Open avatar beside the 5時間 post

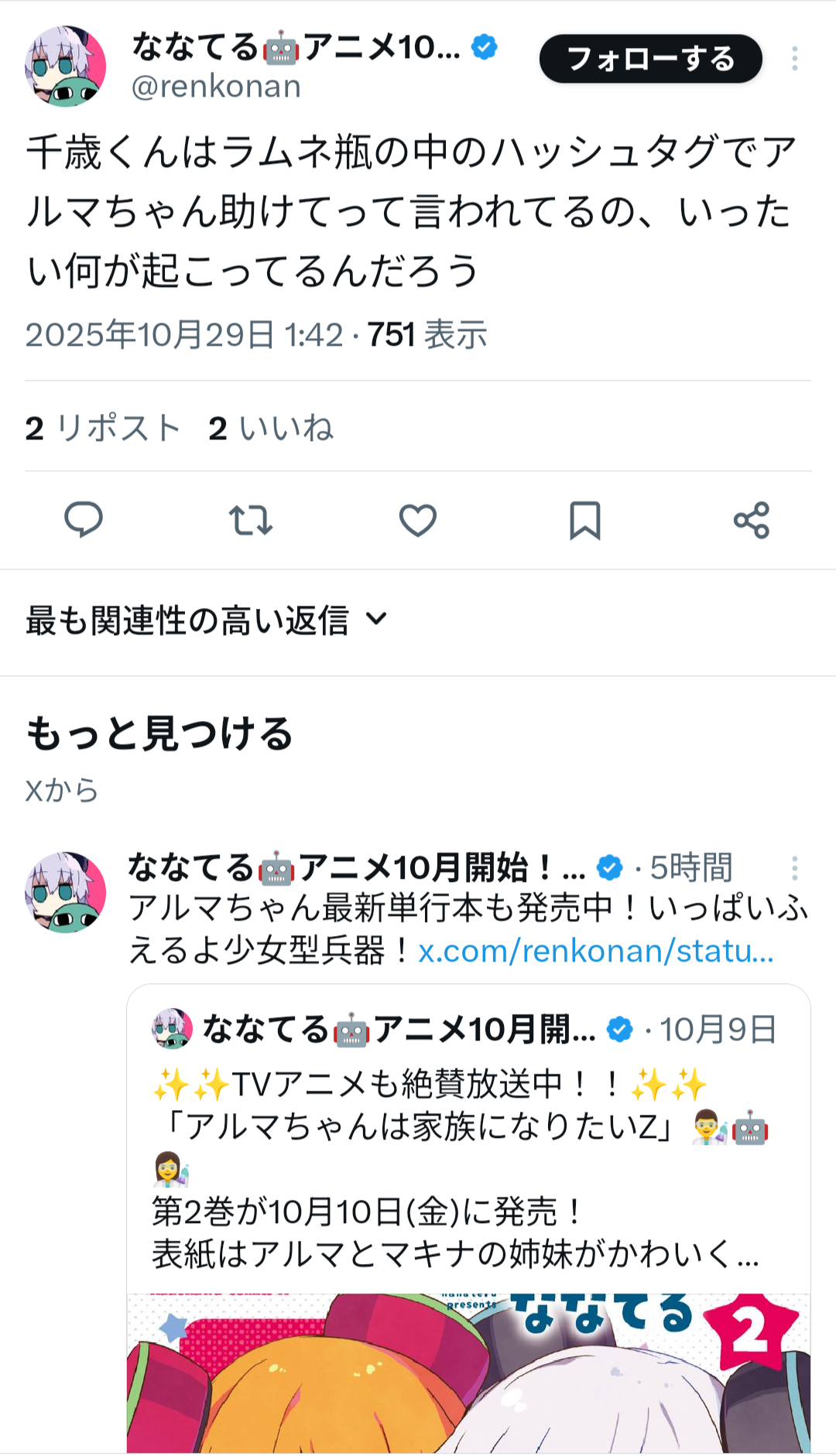coord(65,892)
